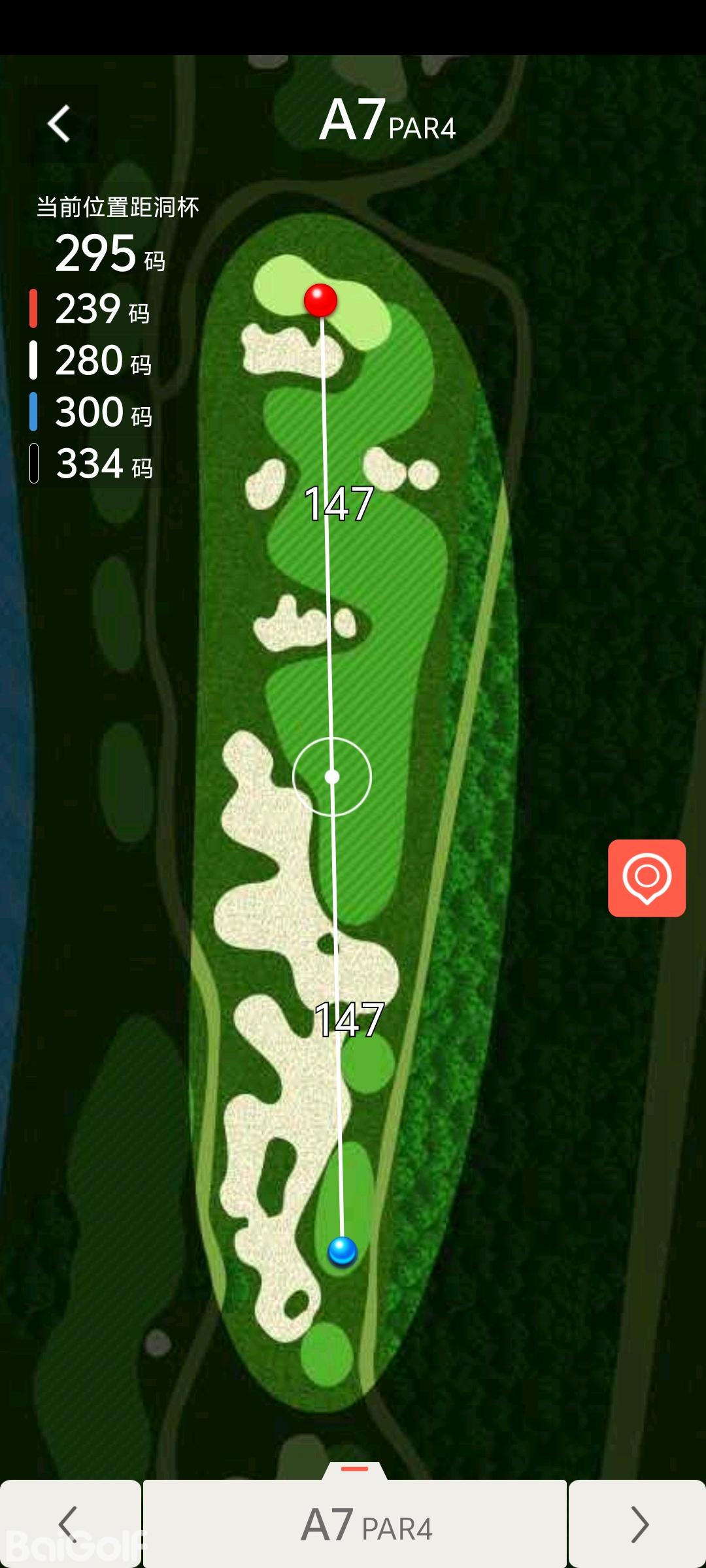Go to the previous hole

pos(69,1524)
